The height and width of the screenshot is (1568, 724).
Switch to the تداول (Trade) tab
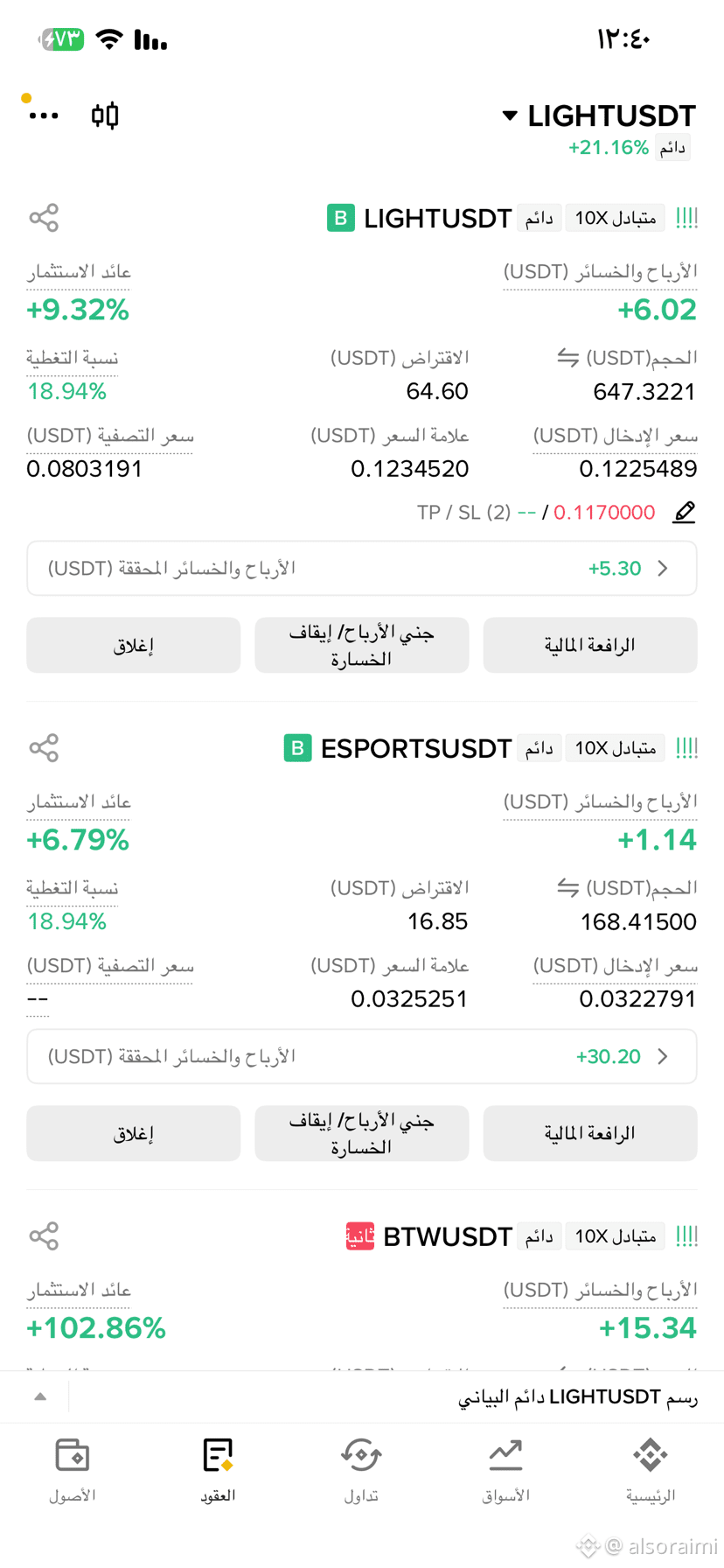(361, 1472)
